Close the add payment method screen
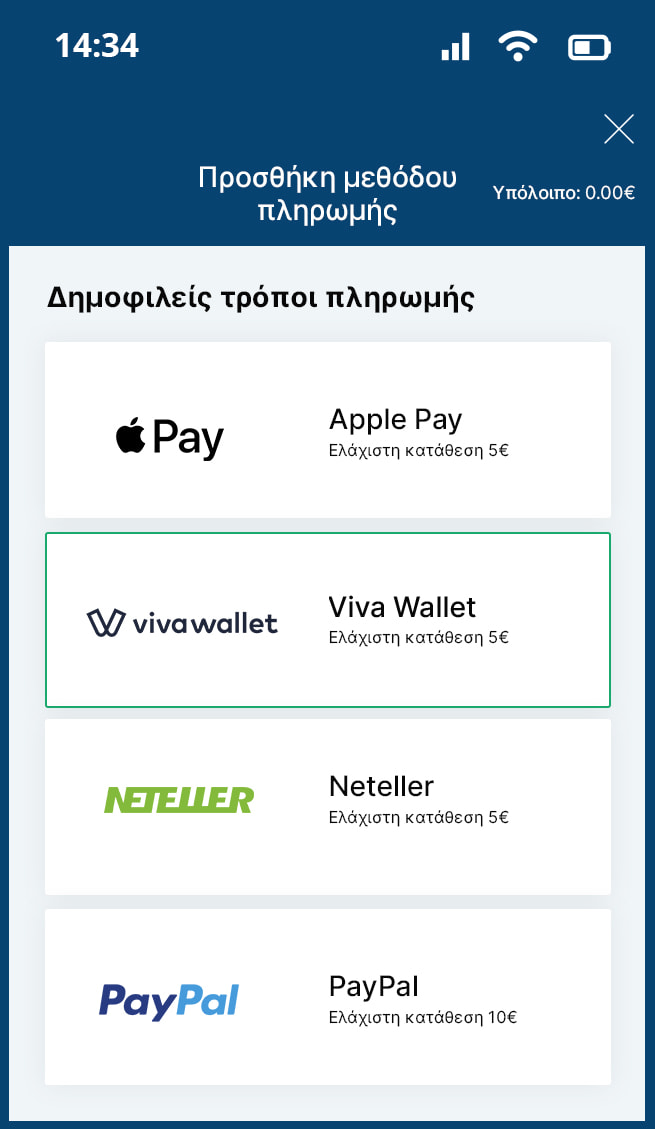 point(618,129)
